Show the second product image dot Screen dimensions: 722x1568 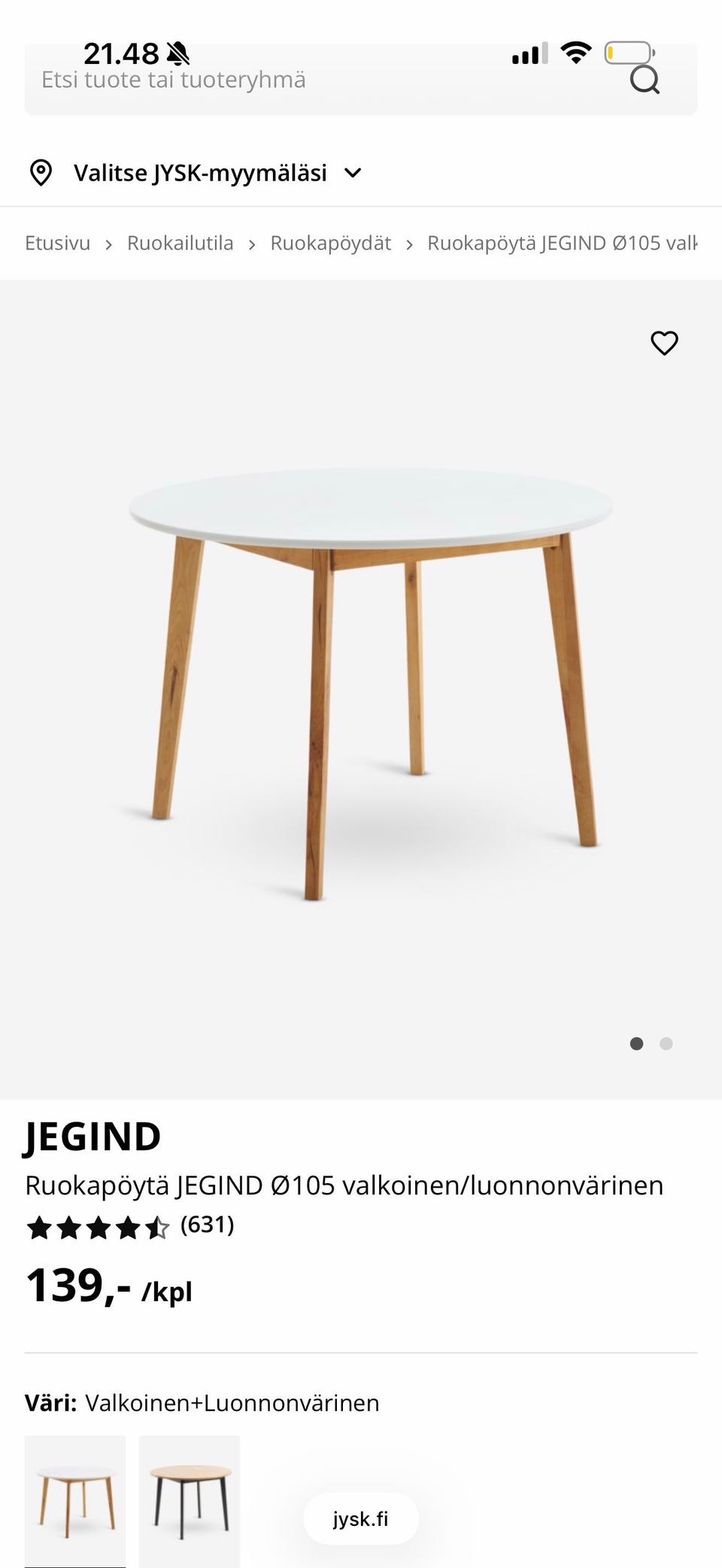click(666, 1043)
